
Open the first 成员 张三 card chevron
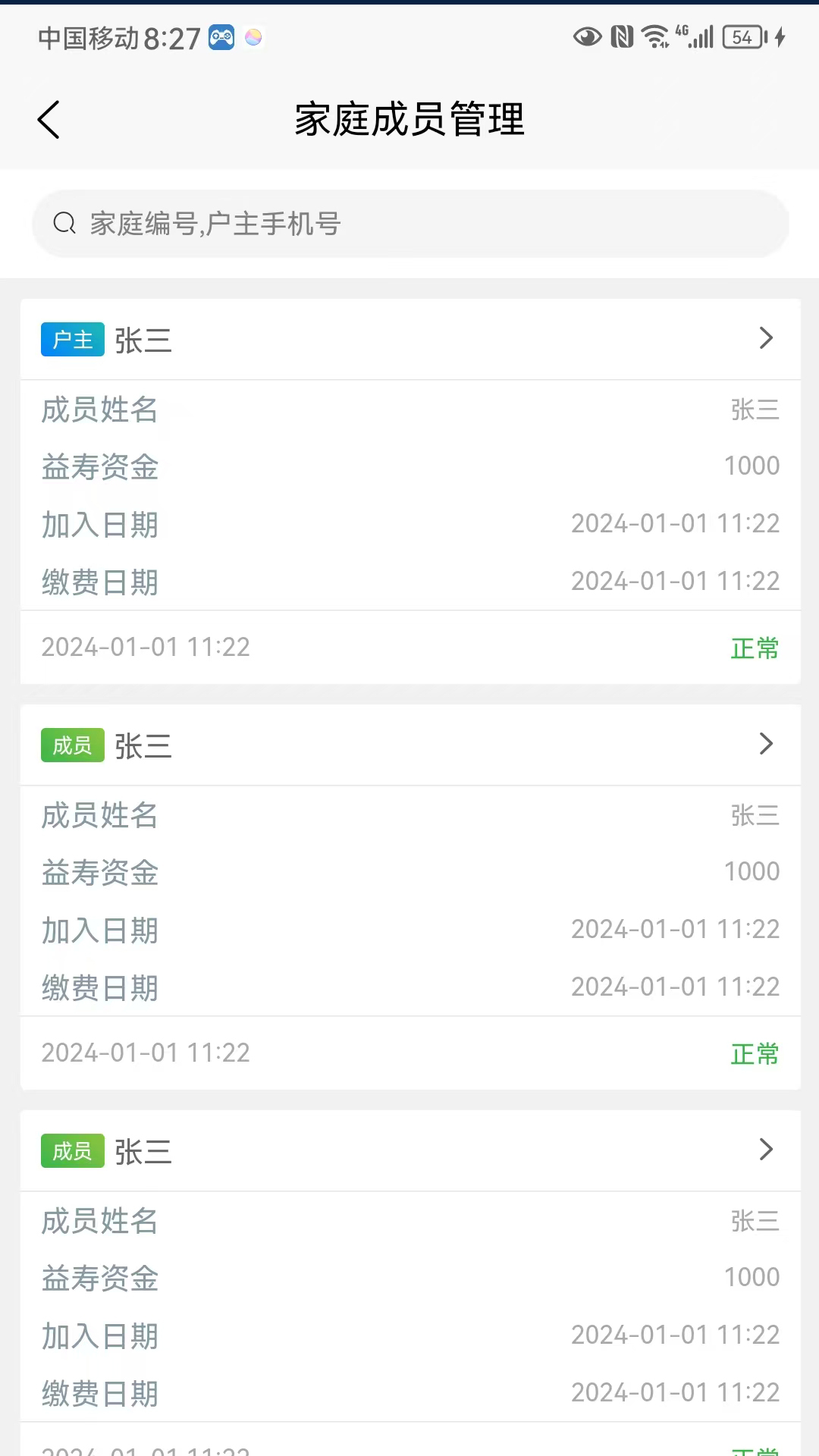(766, 745)
